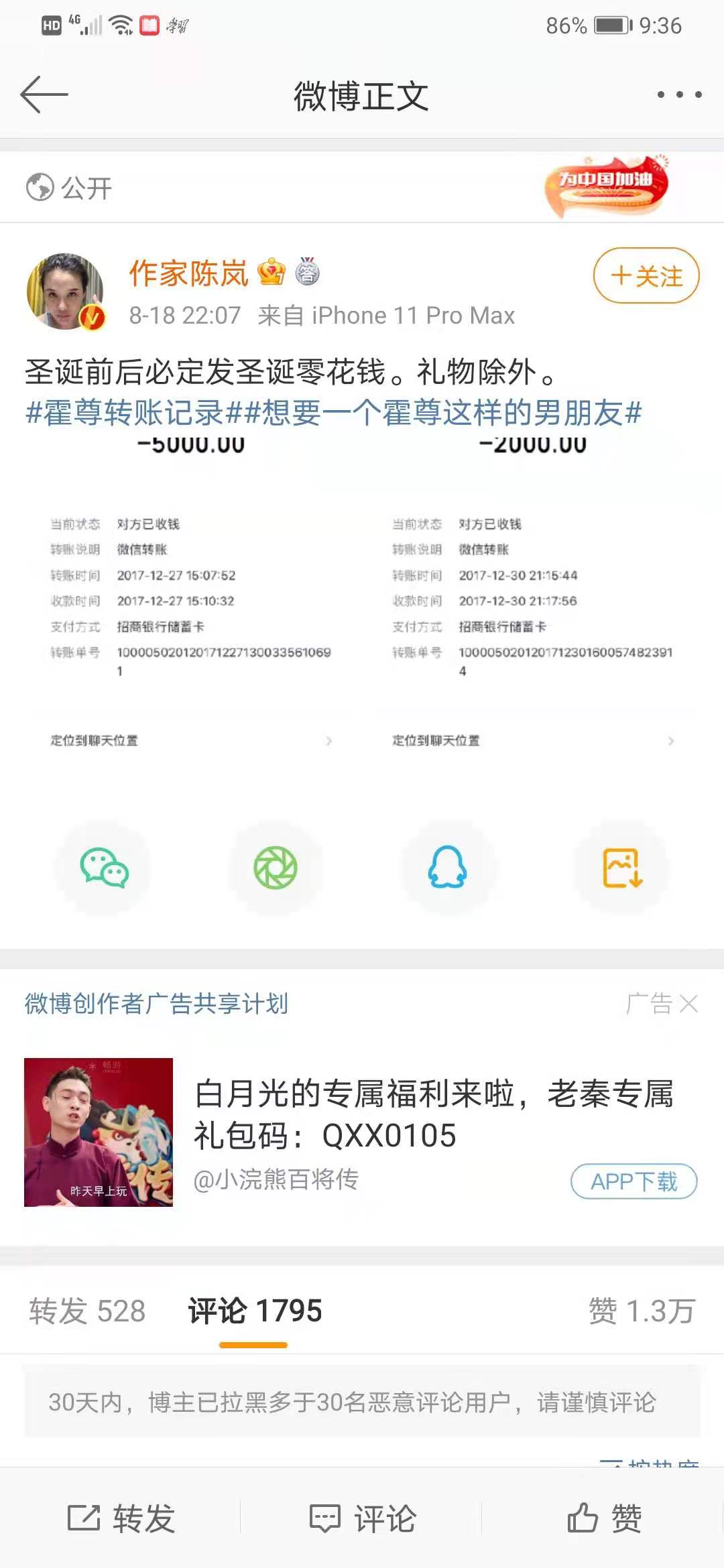Screen dimensions: 724x1568
Task: Select the green Moments share icon
Action: click(276, 866)
